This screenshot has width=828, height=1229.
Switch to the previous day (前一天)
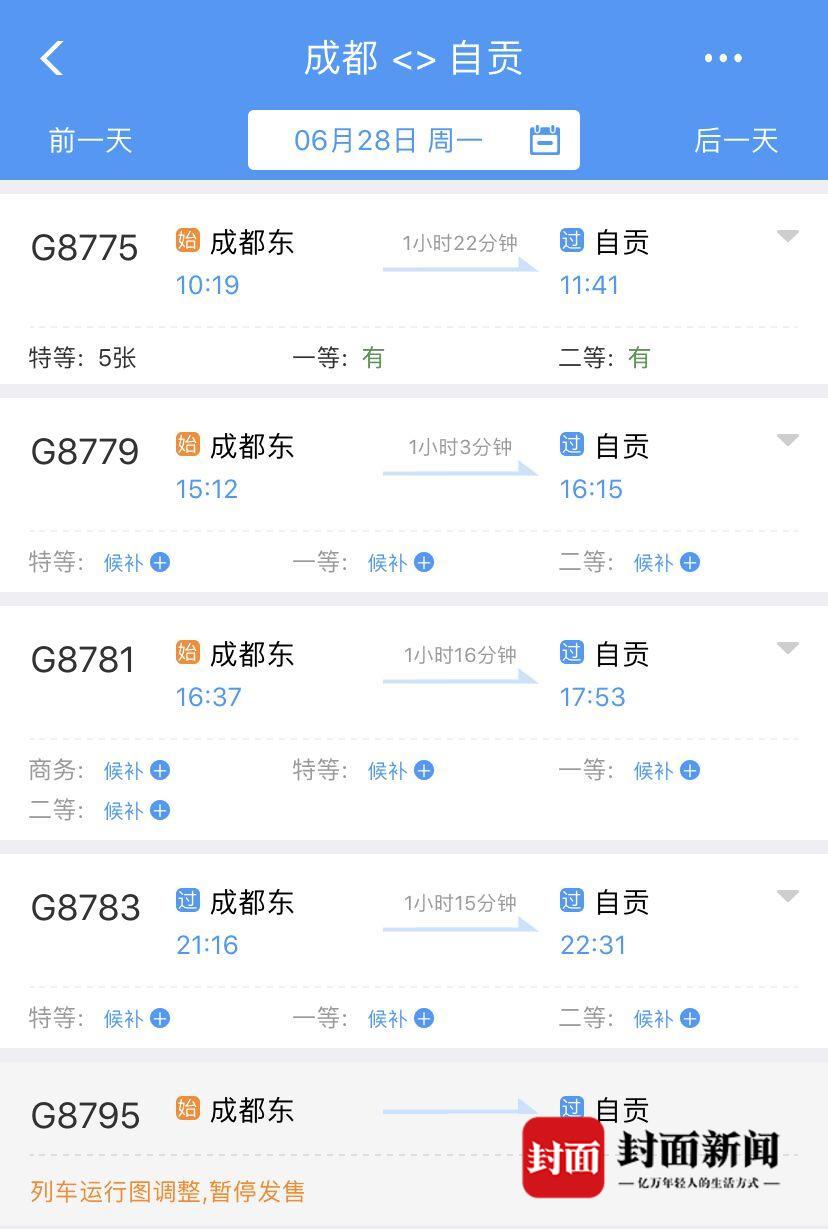coord(90,140)
